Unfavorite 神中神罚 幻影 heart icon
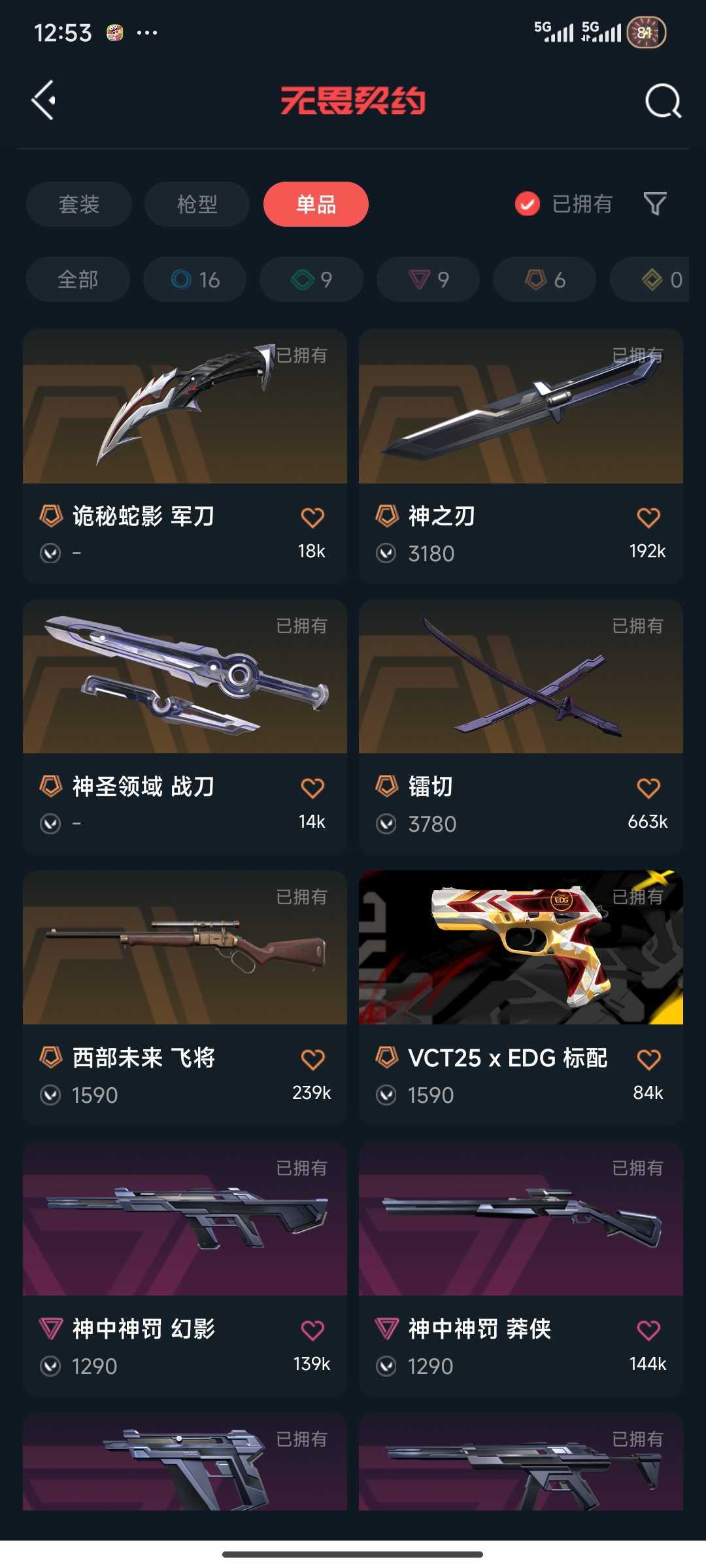Image resolution: width=706 pixels, height=1568 pixels. (x=312, y=1329)
